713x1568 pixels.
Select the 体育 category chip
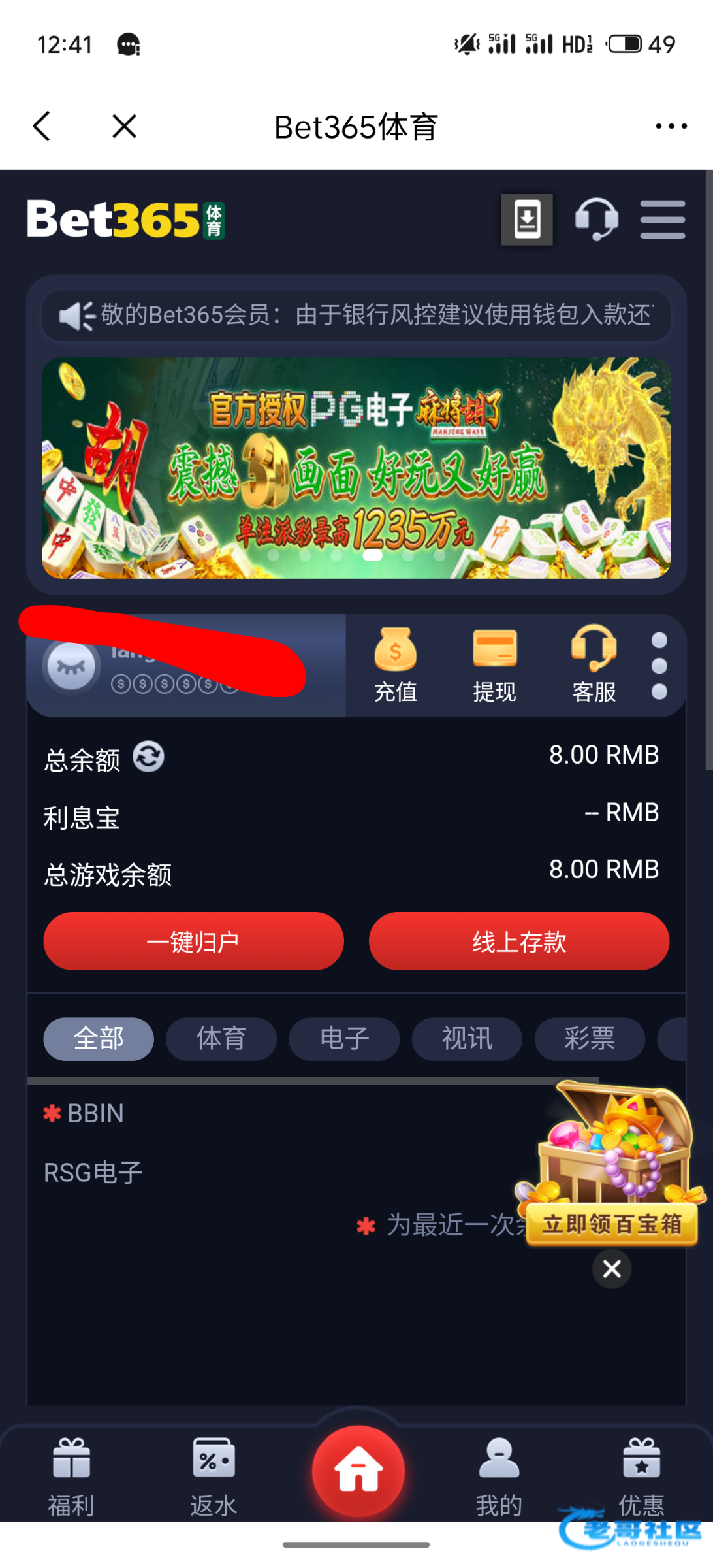tap(221, 1039)
